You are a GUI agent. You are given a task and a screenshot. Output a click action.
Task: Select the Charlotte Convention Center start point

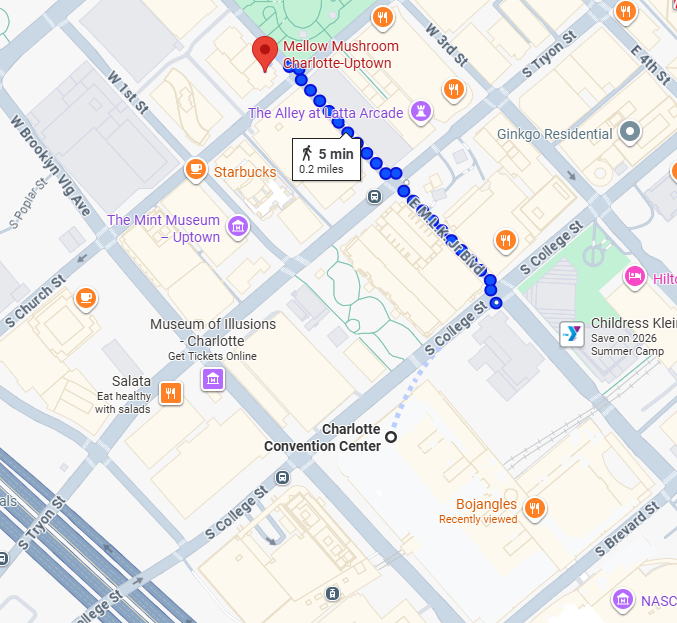(x=391, y=437)
